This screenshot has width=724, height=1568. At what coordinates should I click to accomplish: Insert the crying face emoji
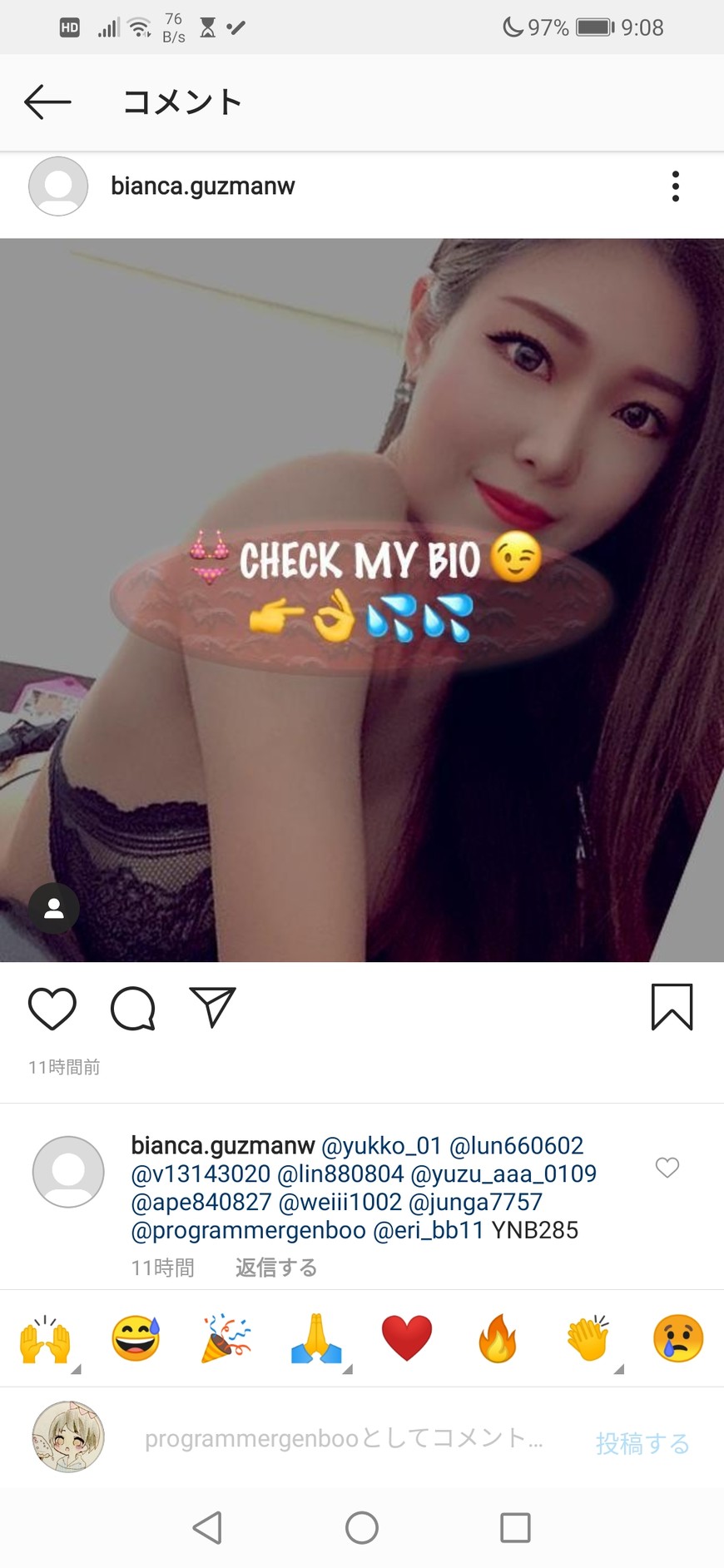[x=678, y=1339]
